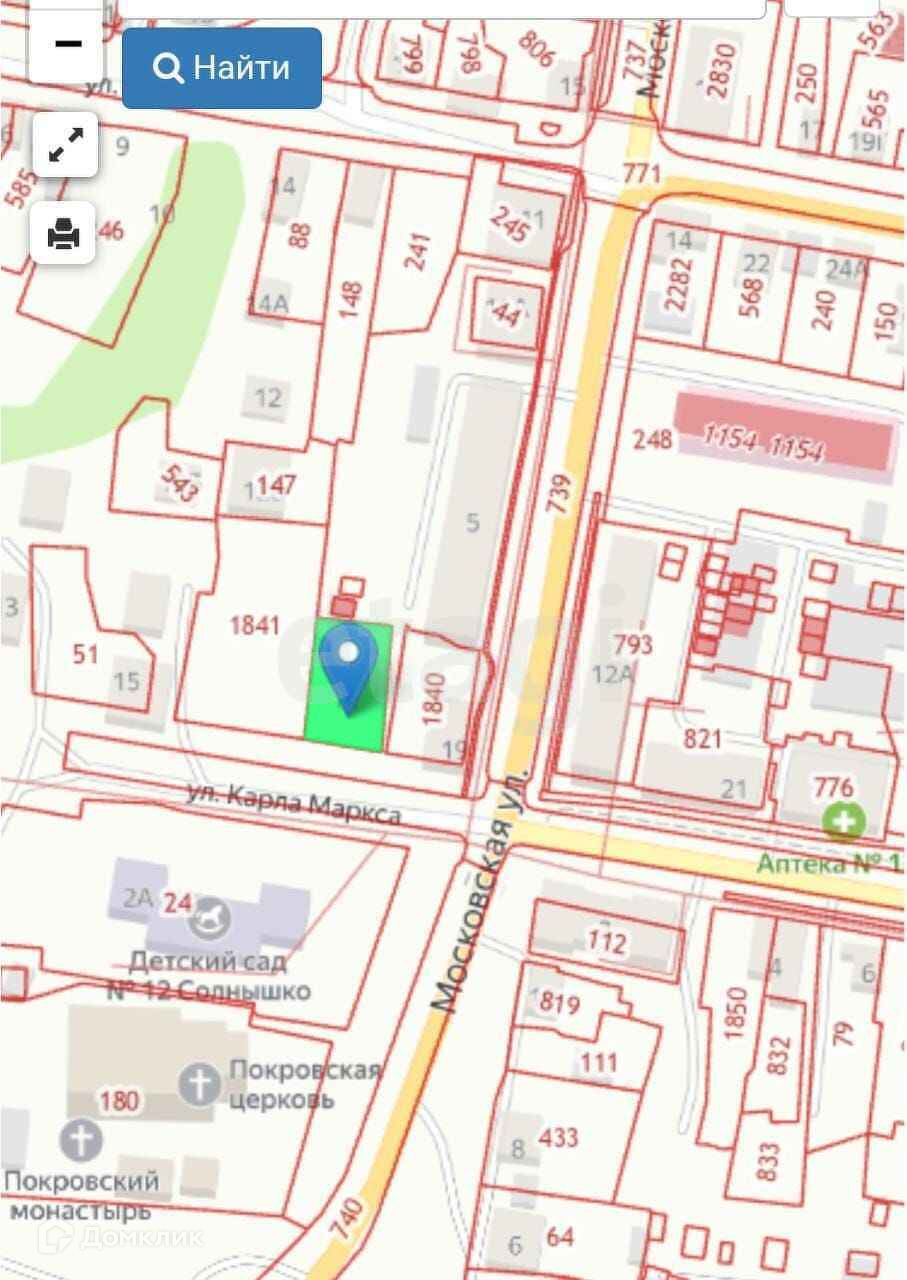Open Аптека № 1 pharmacy marker
The width and height of the screenshot is (907, 1280).
(845, 823)
